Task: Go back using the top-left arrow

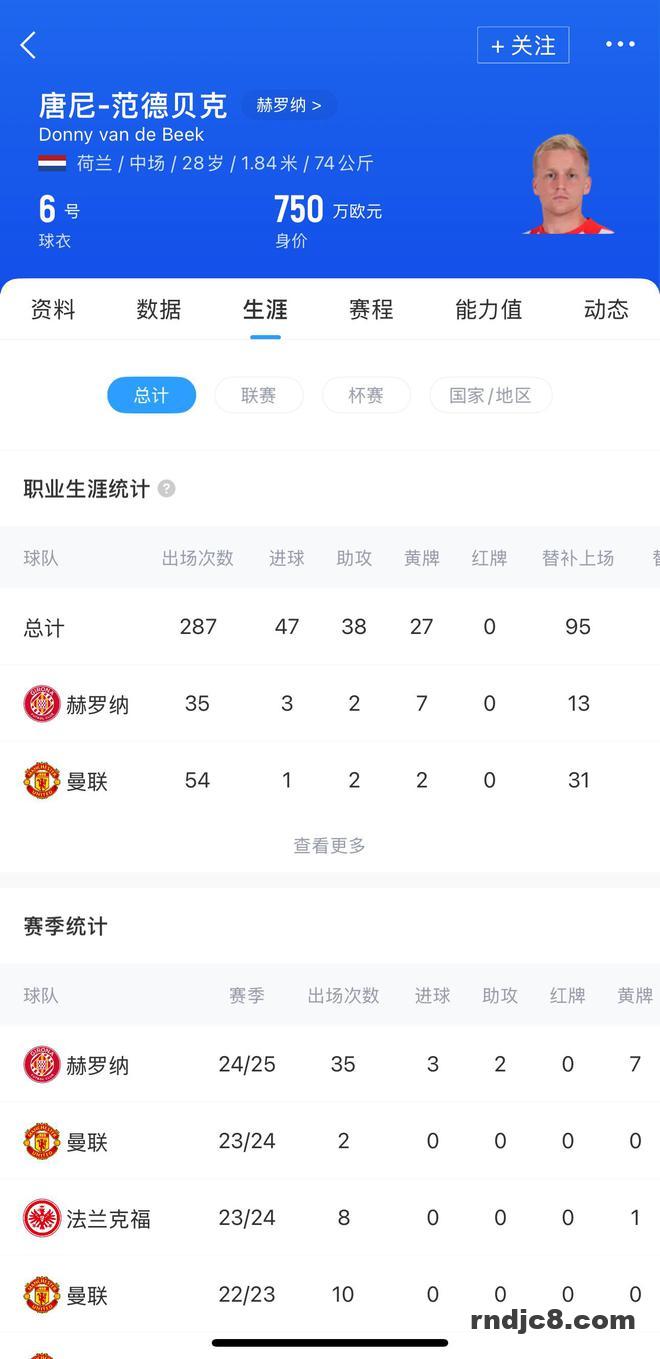Action: (28, 45)
